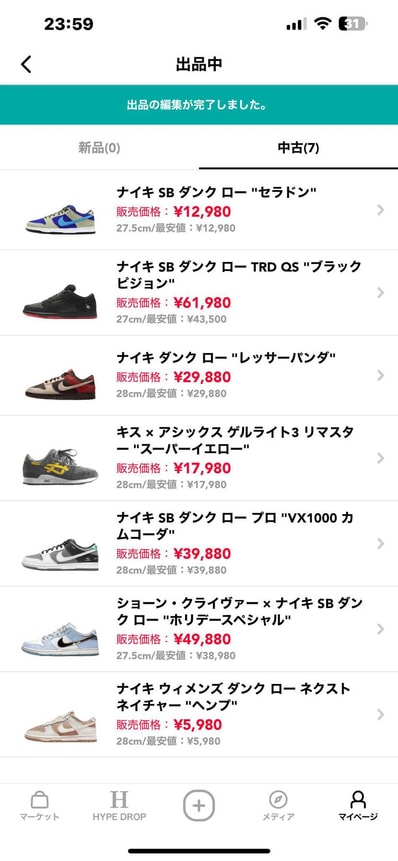Switch to the 新品(0) tab

(x=99, y=147)
